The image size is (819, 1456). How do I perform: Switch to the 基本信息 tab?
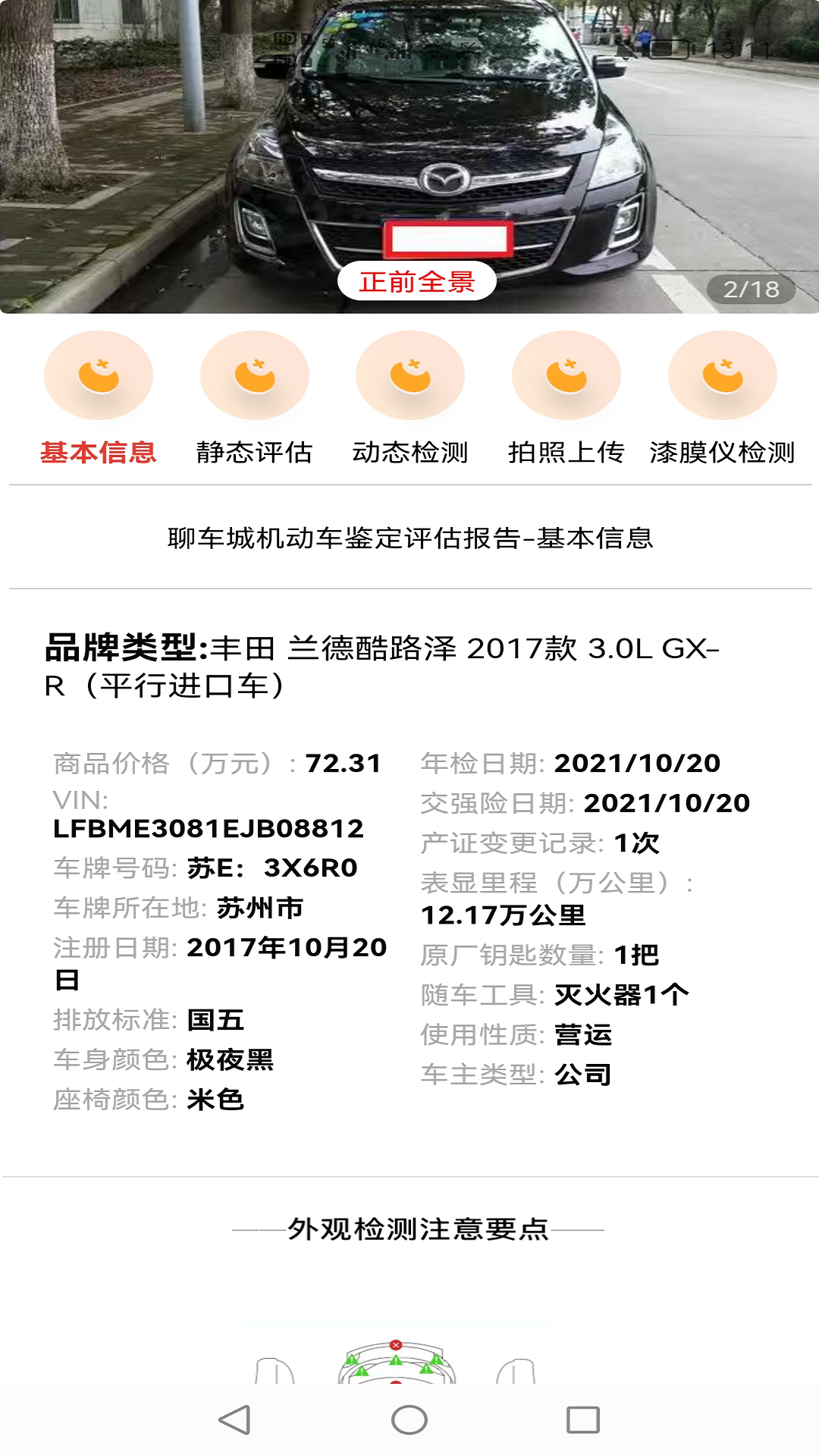(99, 400)
